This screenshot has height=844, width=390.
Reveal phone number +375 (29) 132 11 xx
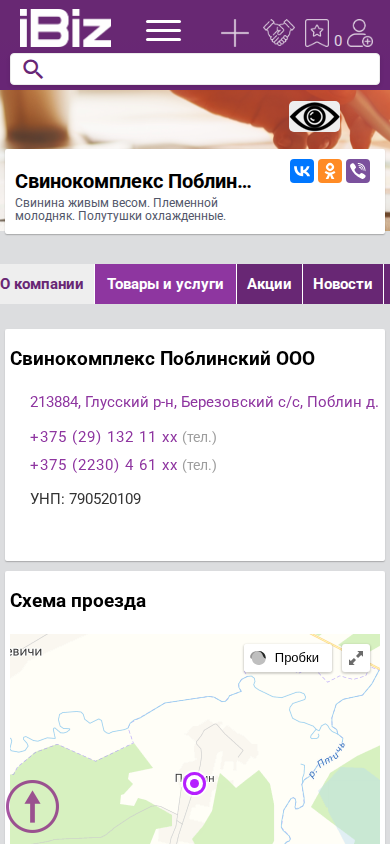pos(104,437)
